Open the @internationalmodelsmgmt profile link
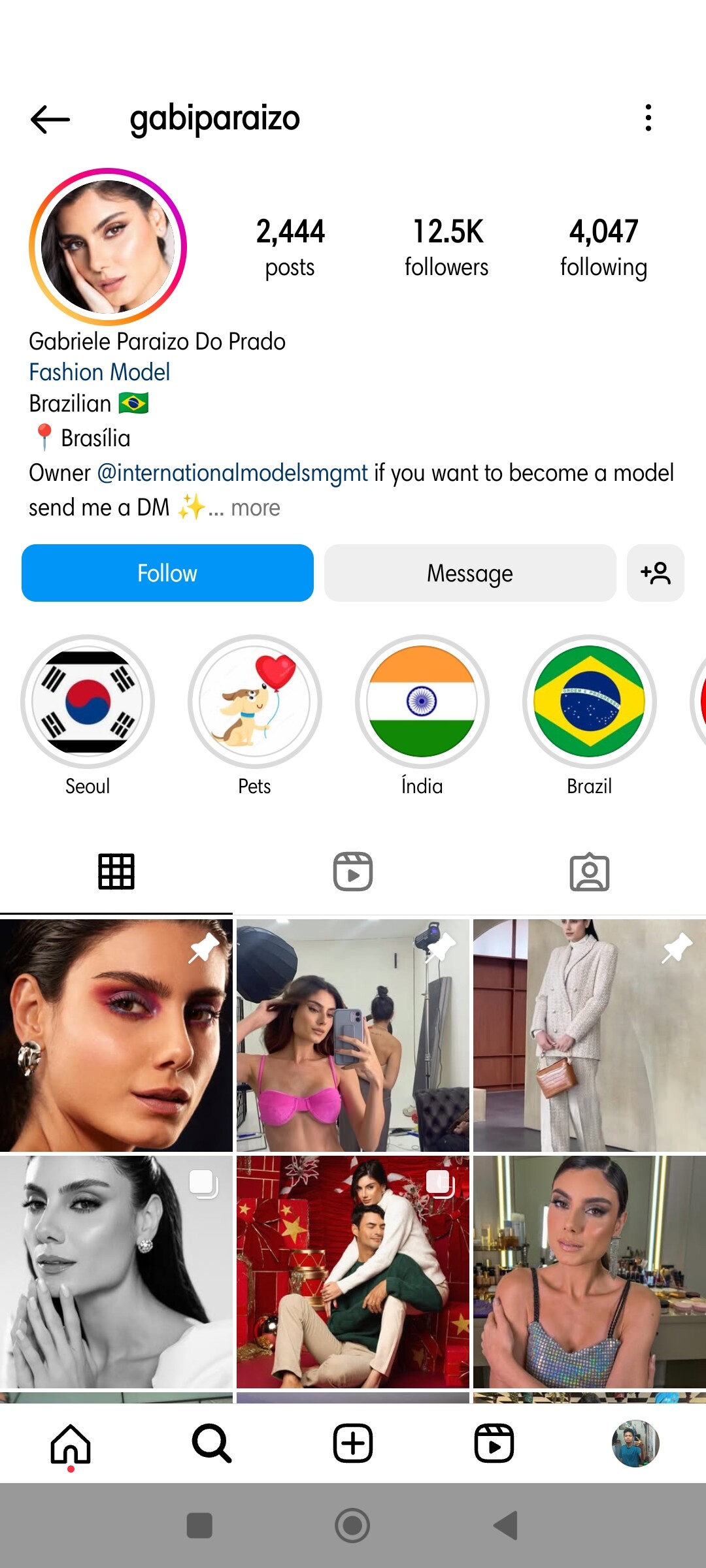The image size is (706, 1568). tap(233, 472)
